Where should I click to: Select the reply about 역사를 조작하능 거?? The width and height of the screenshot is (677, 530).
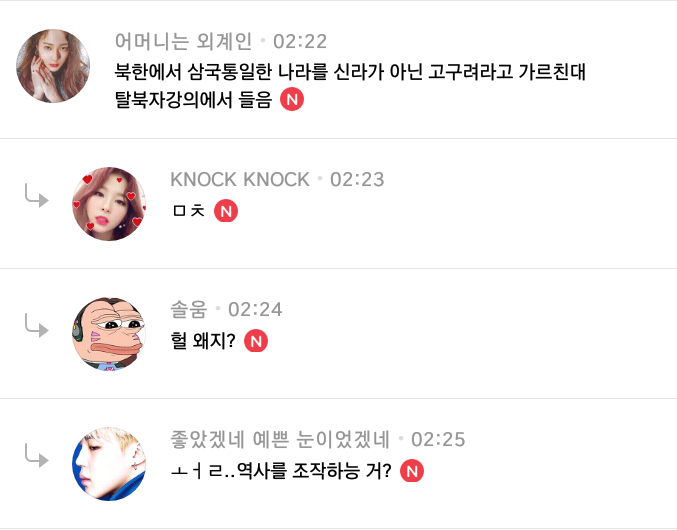point(281,471)
